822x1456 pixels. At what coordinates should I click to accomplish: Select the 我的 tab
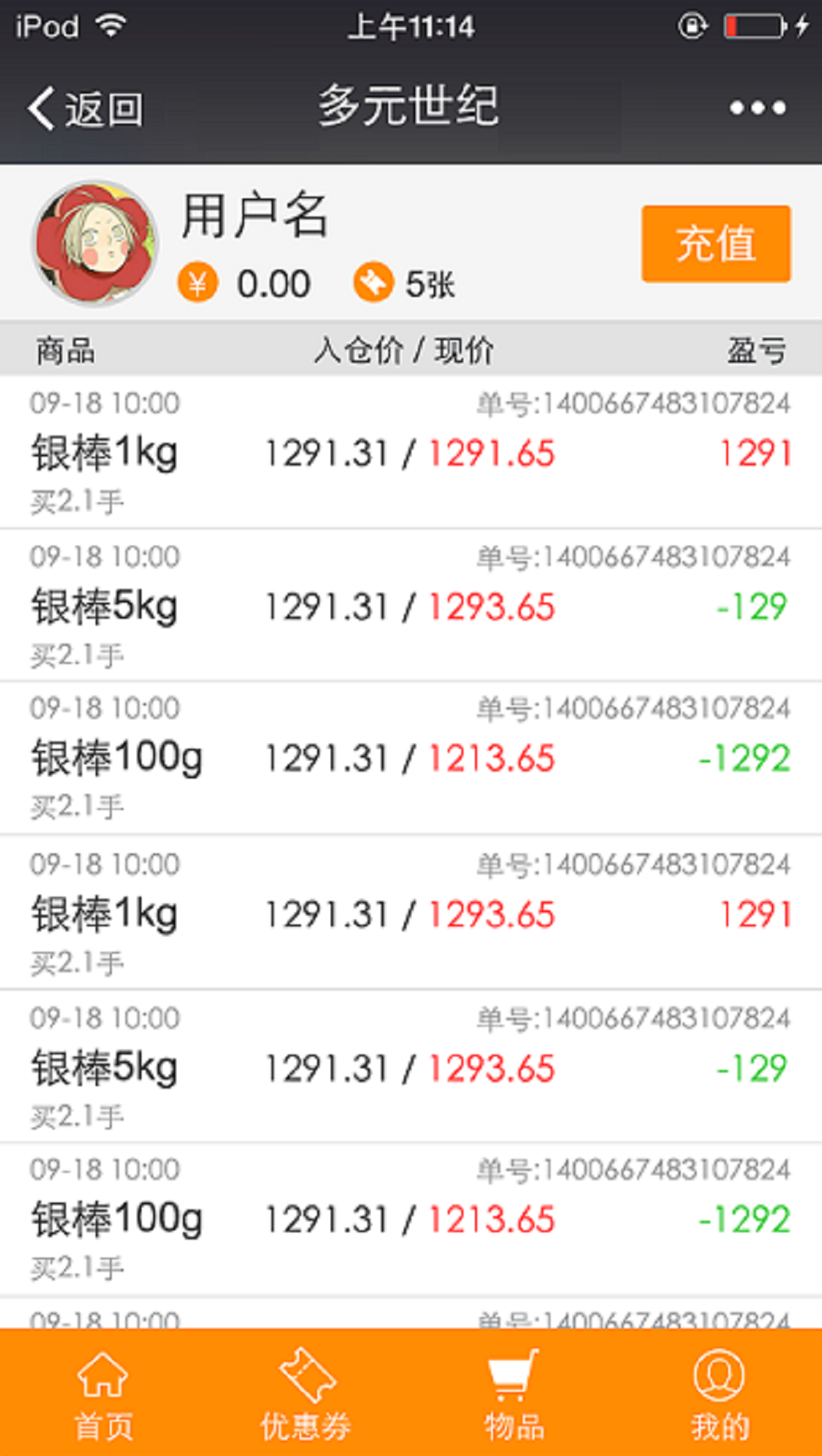coord(719,1393)
